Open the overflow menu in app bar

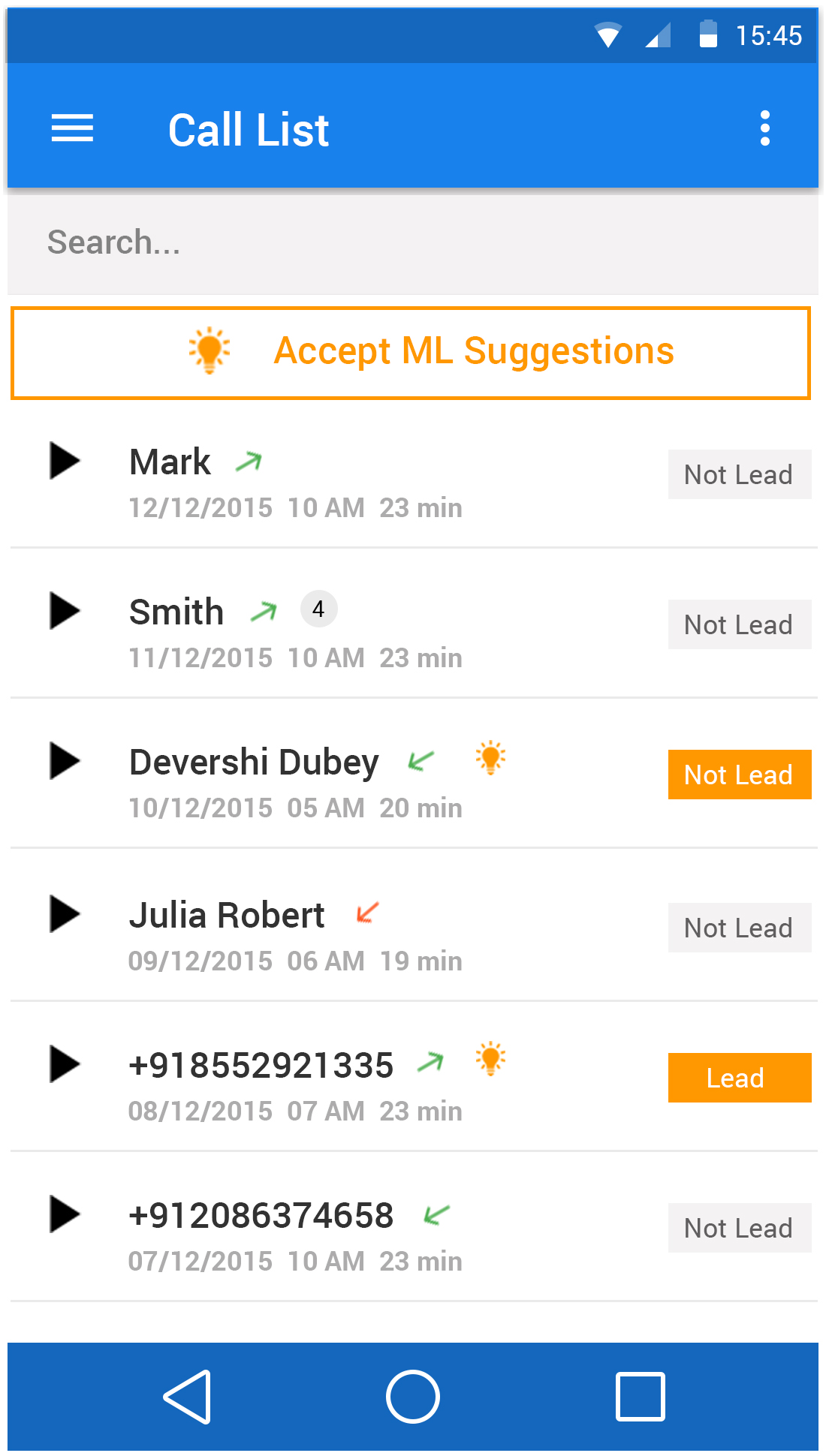click(764, 128)
